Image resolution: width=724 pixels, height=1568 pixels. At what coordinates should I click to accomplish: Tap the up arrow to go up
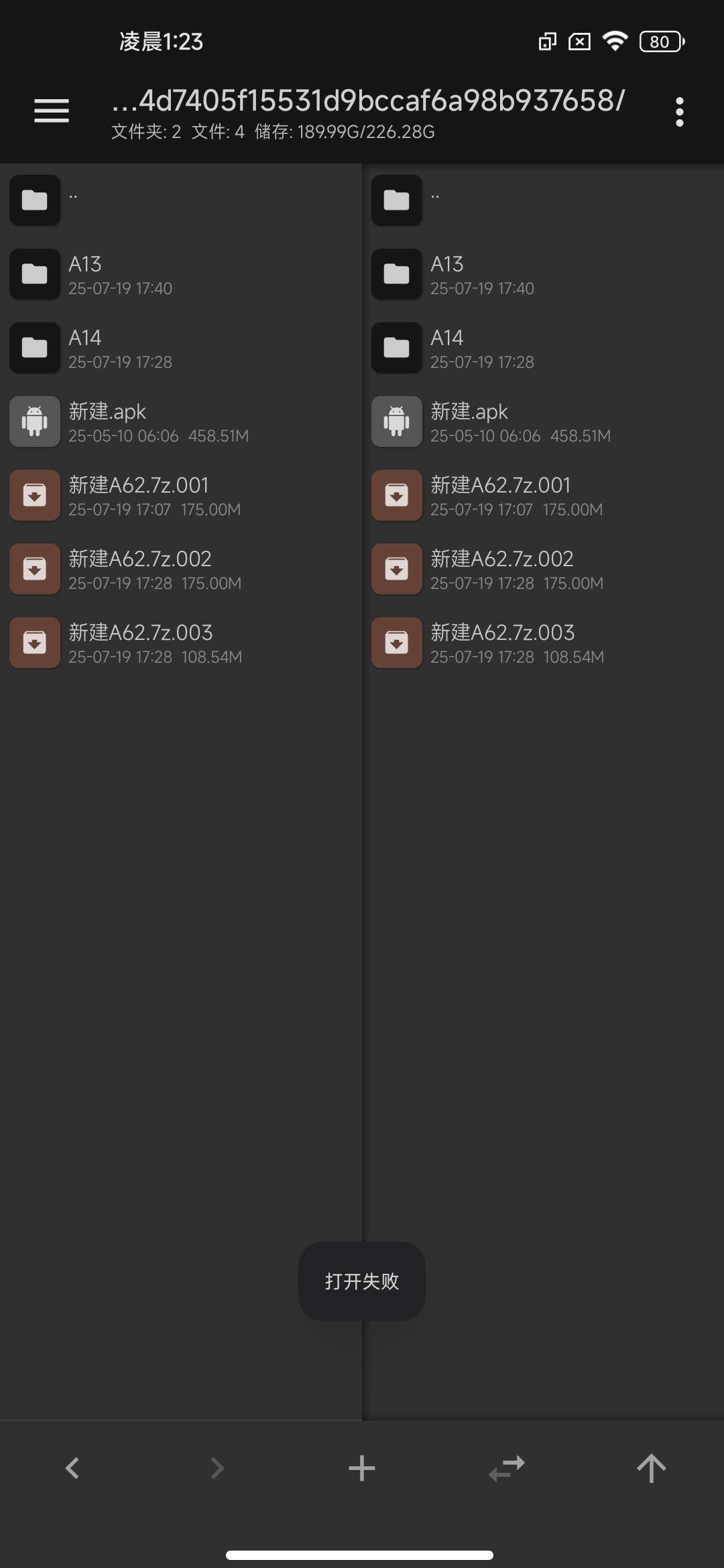tap(652, 1468)
